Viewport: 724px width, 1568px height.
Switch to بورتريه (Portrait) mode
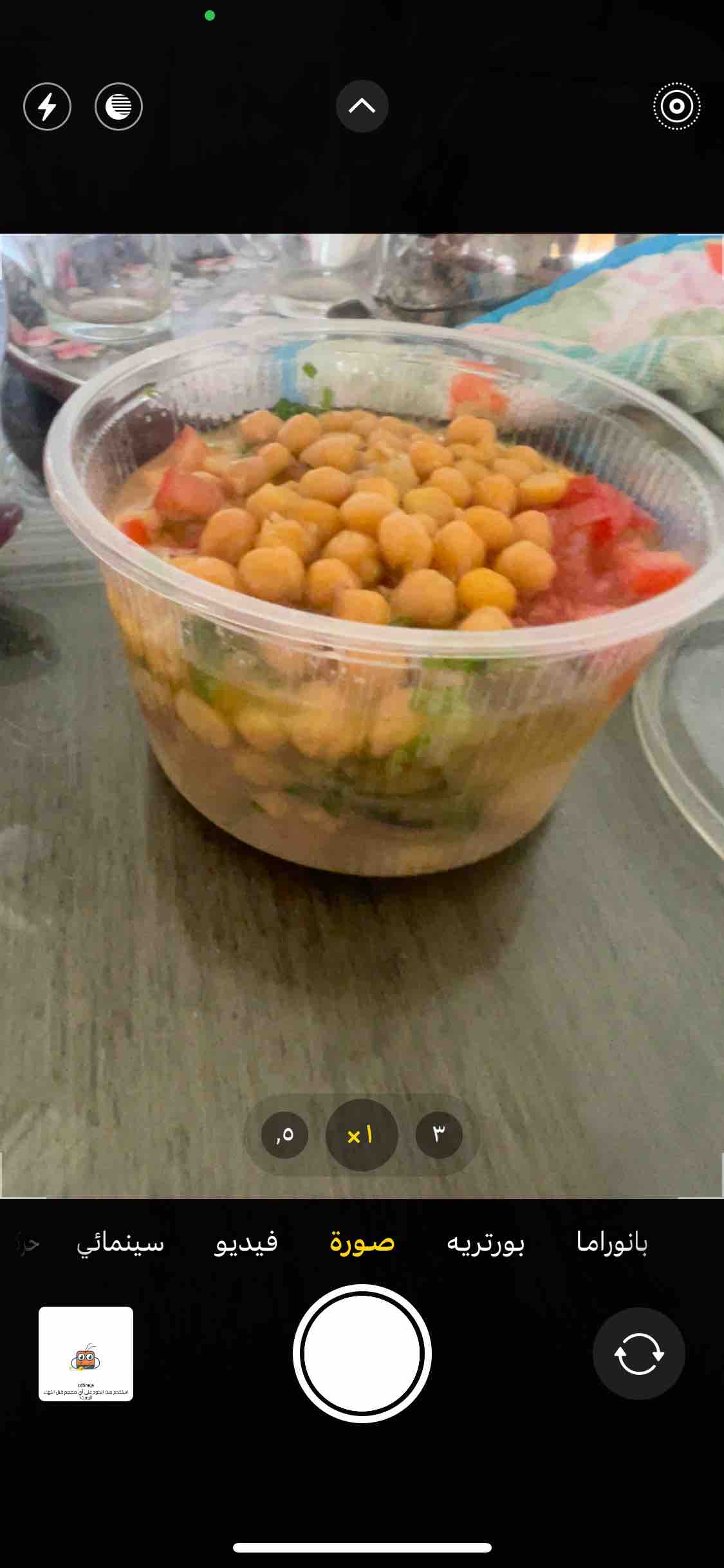point(485,1242)
